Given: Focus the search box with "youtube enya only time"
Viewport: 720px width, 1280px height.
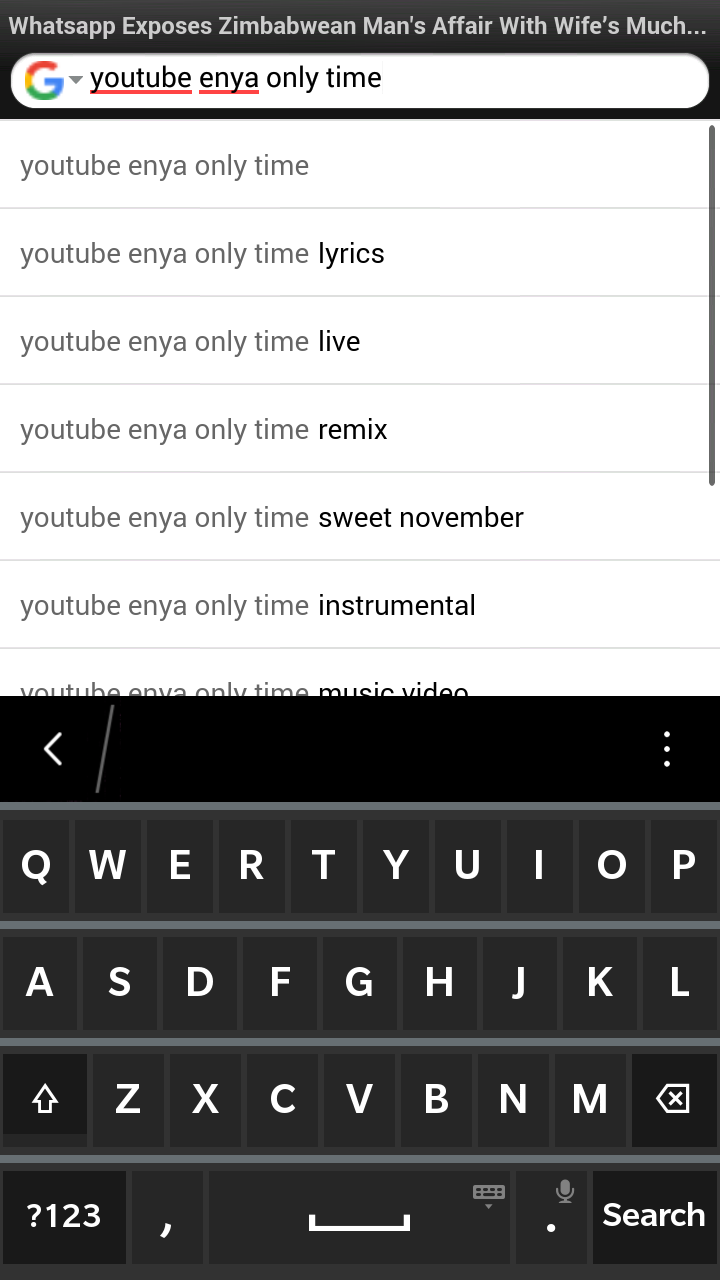Looking at the screenshot, I should [x=390, y=79].
